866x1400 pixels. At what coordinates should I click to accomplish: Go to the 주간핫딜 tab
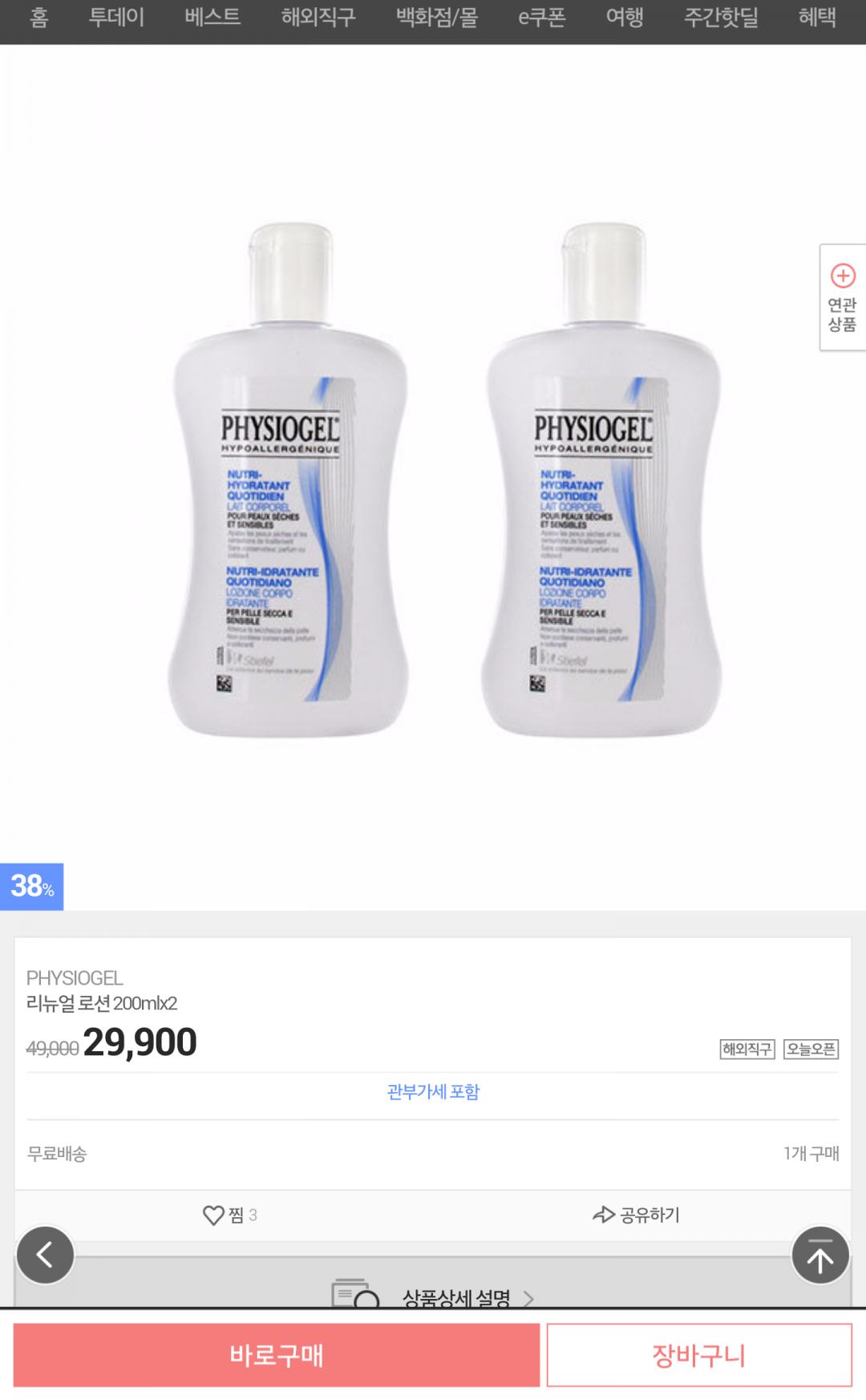(721, 18)
